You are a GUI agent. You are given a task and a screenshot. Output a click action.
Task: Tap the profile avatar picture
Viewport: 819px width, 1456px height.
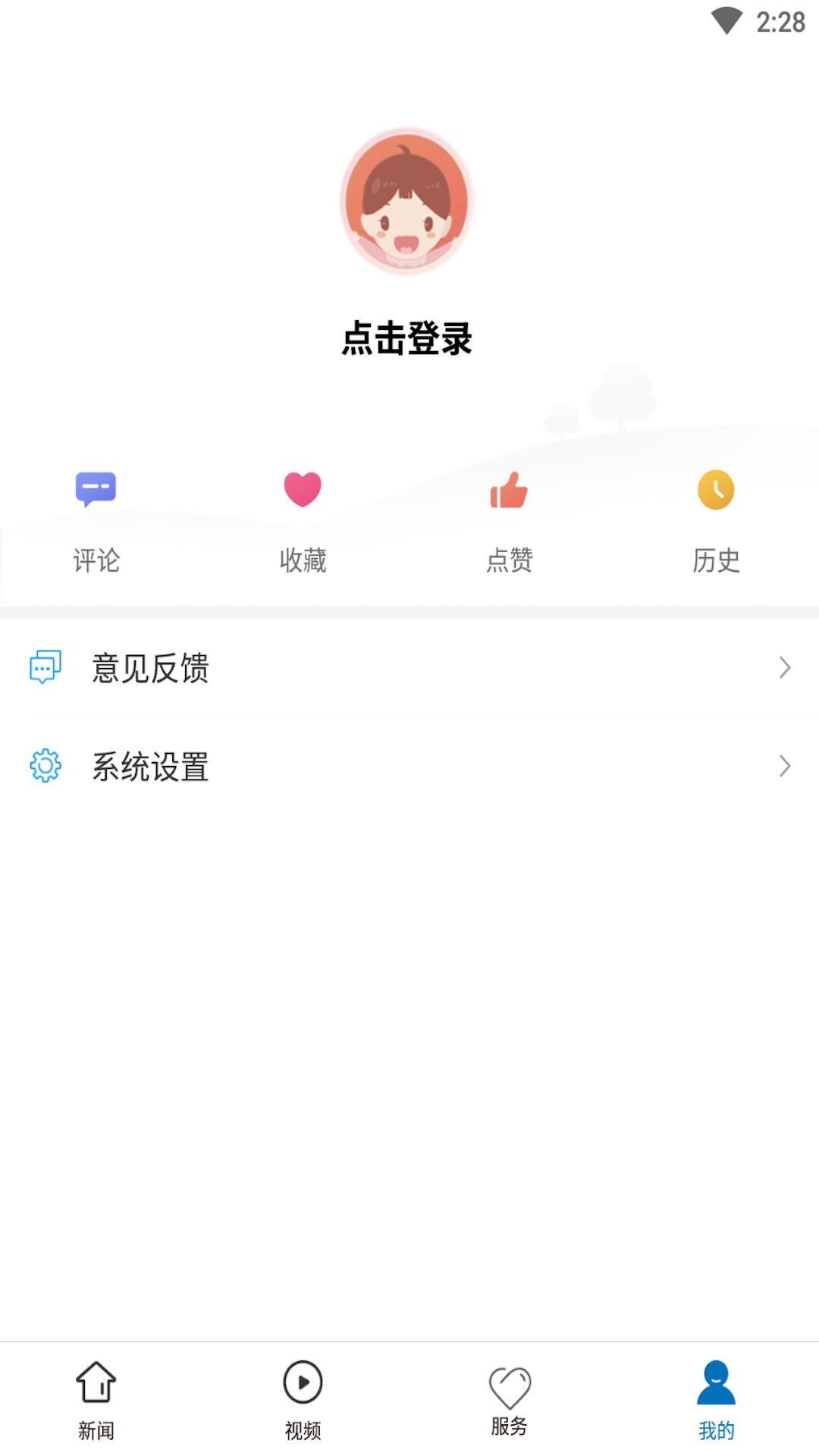407,201
